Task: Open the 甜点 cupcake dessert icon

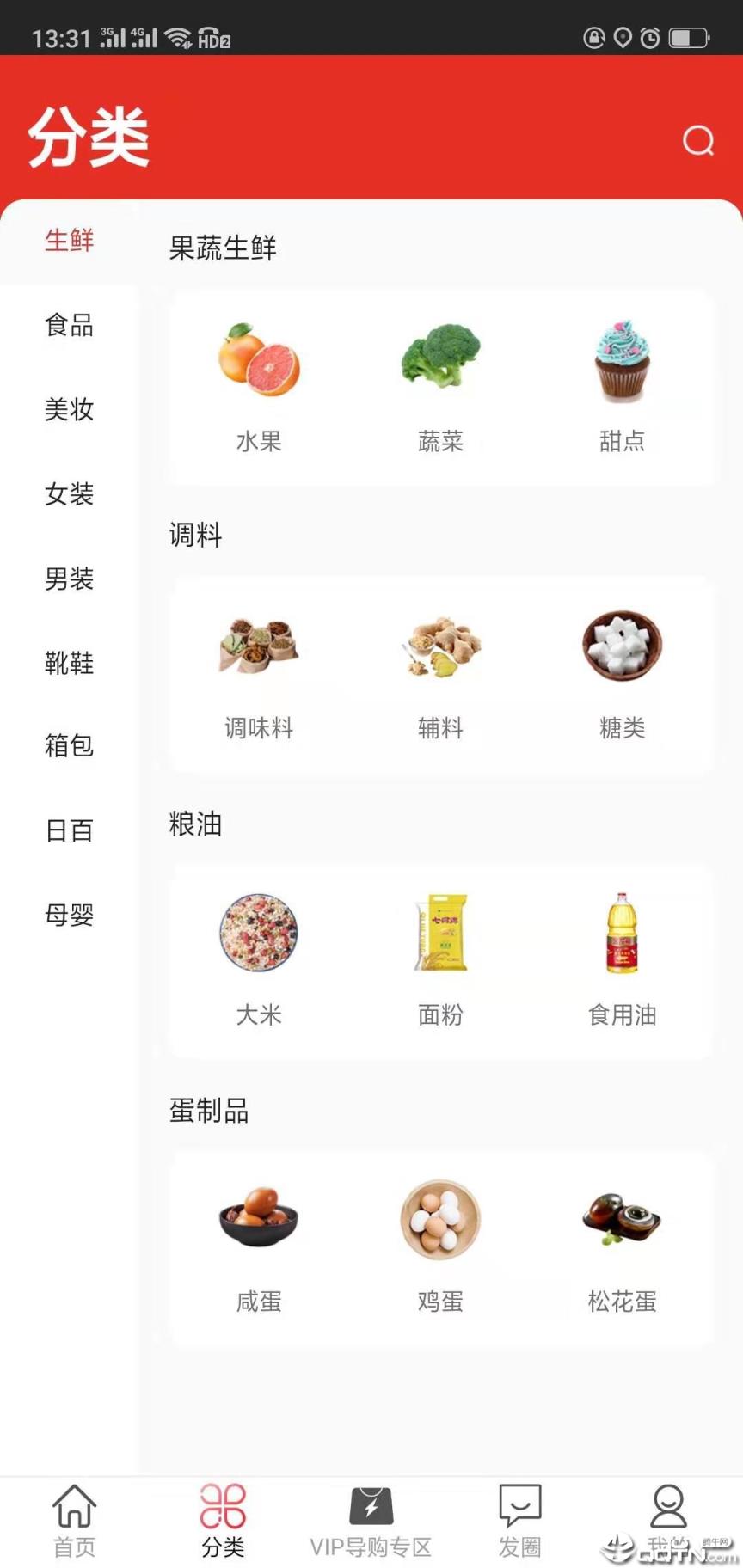Action: point(622,358)
